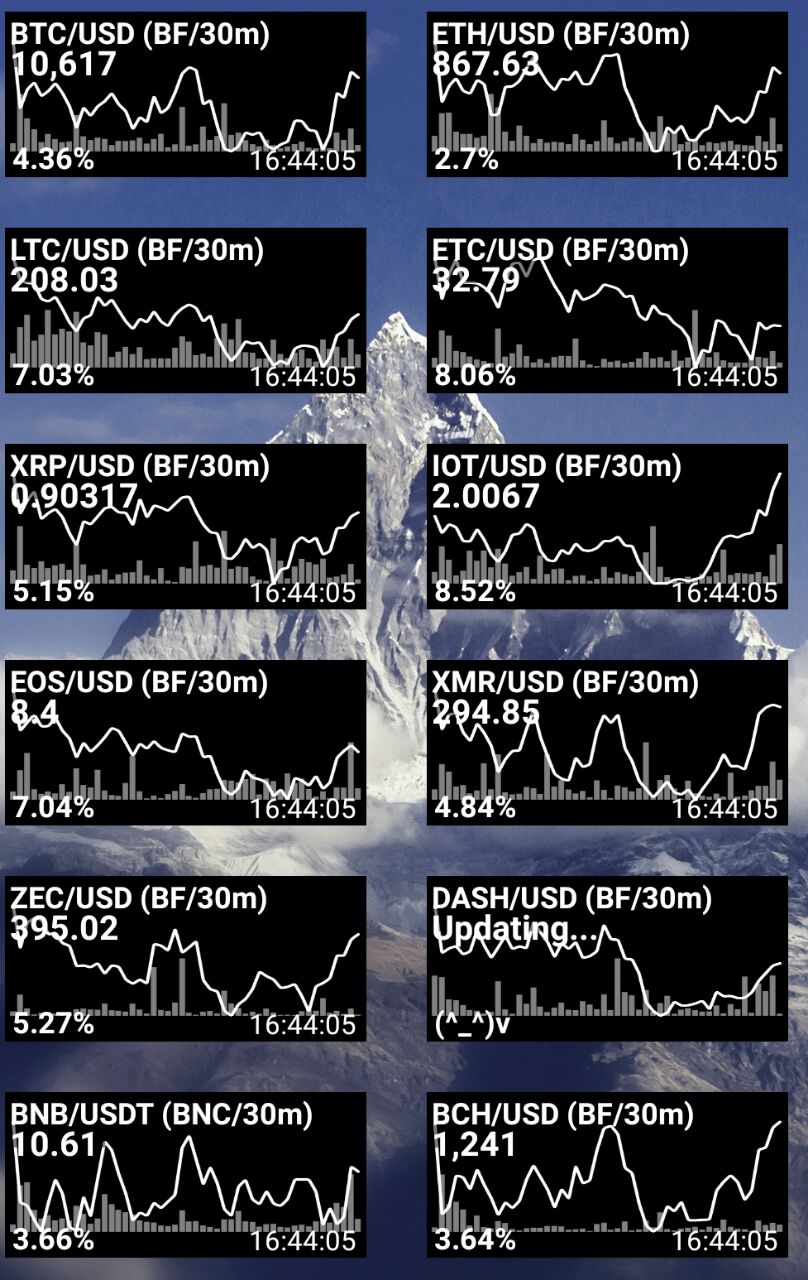This screenshot has height=1280, width=808.
Task: Open the BNB/USDT Binance widget
Action: [185, 1174]
